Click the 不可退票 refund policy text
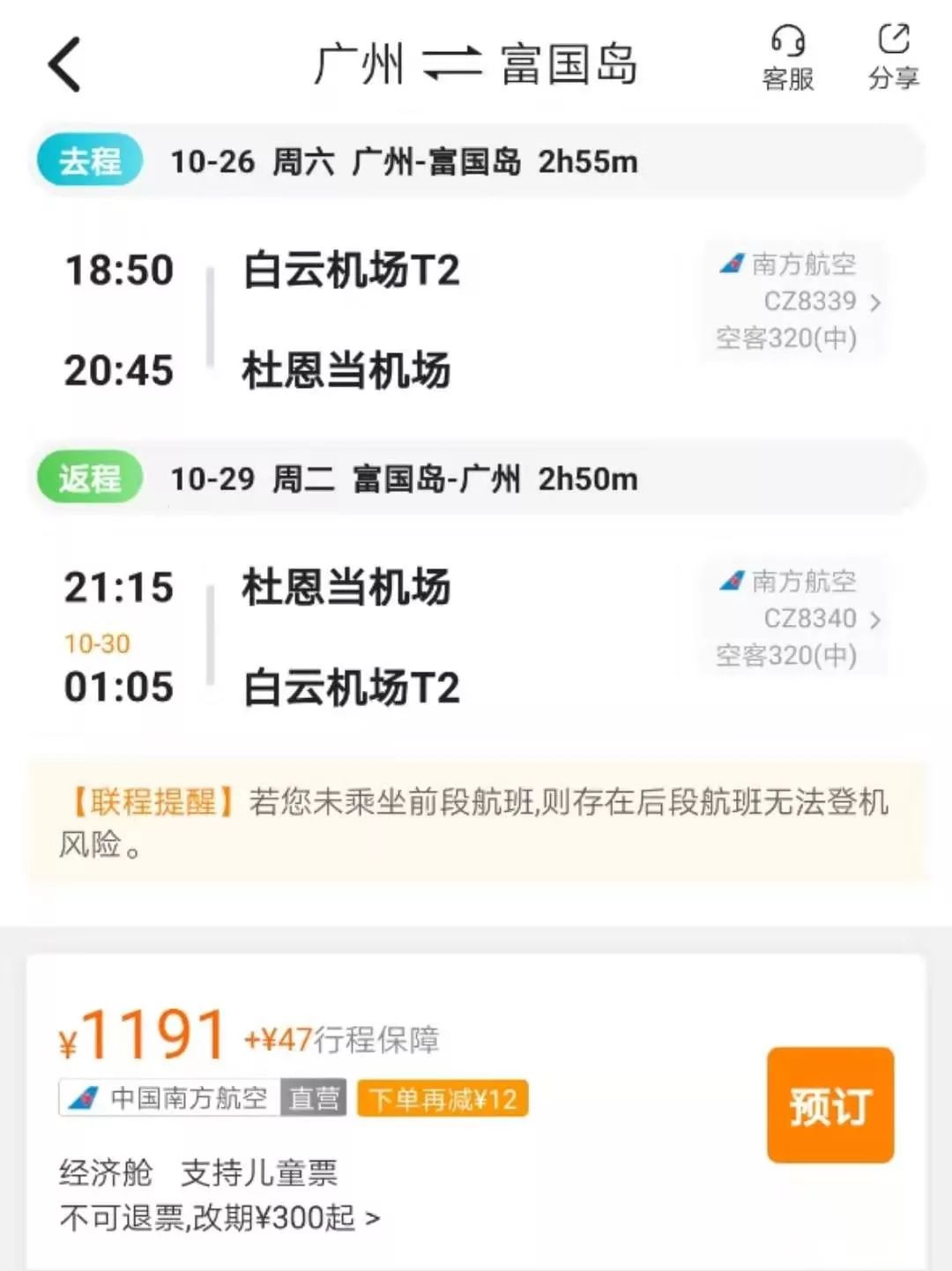This screenshot has height=1271, width=952. (x=119, y=1220)
